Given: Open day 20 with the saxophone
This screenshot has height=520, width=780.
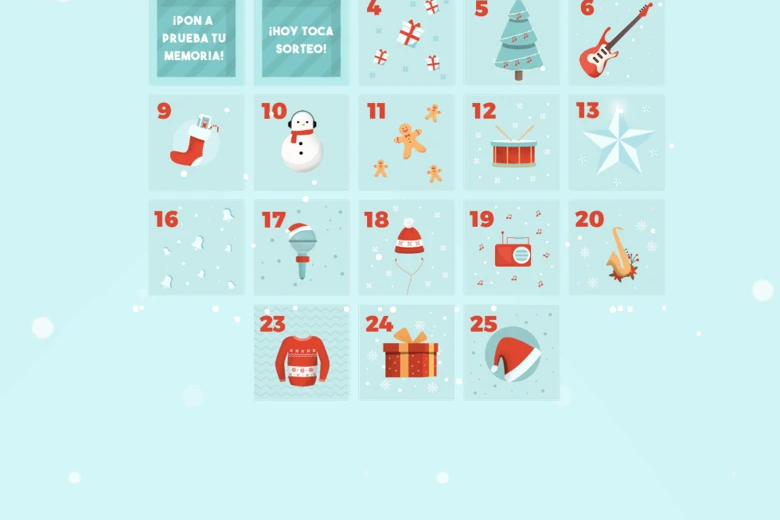Looking at the screenshot, I should click(616, 247).
